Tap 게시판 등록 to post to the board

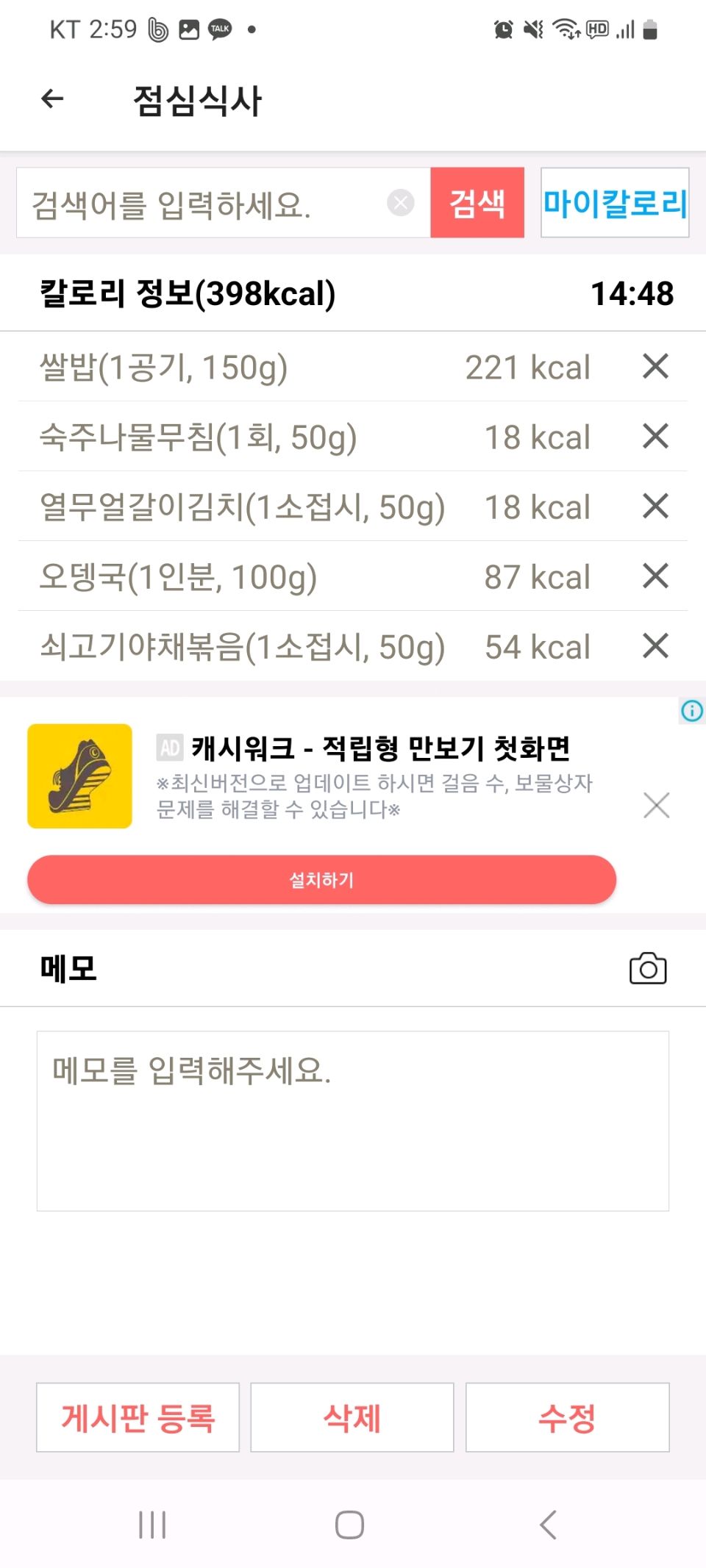(138, 1417)
